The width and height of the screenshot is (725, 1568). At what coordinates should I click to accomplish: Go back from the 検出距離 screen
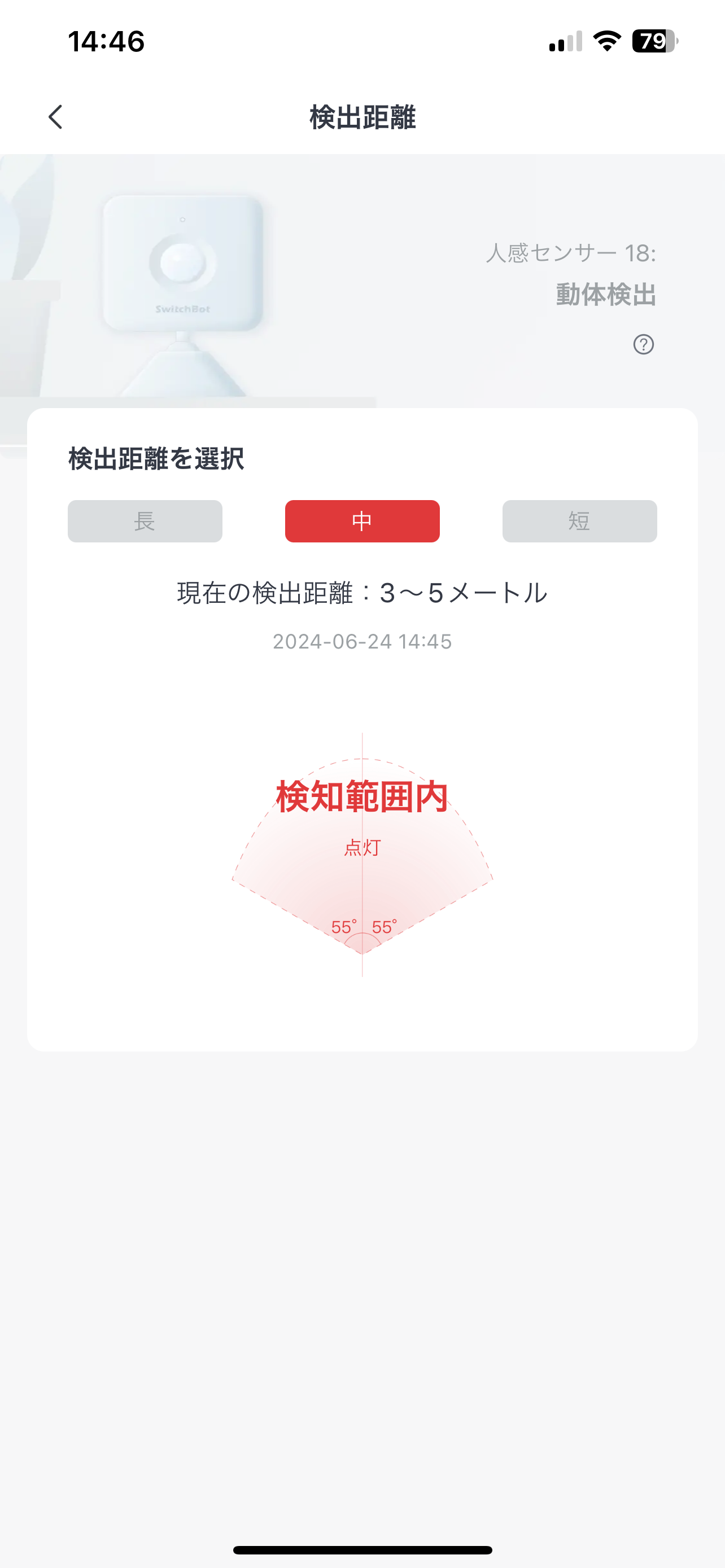pos(55,117)
